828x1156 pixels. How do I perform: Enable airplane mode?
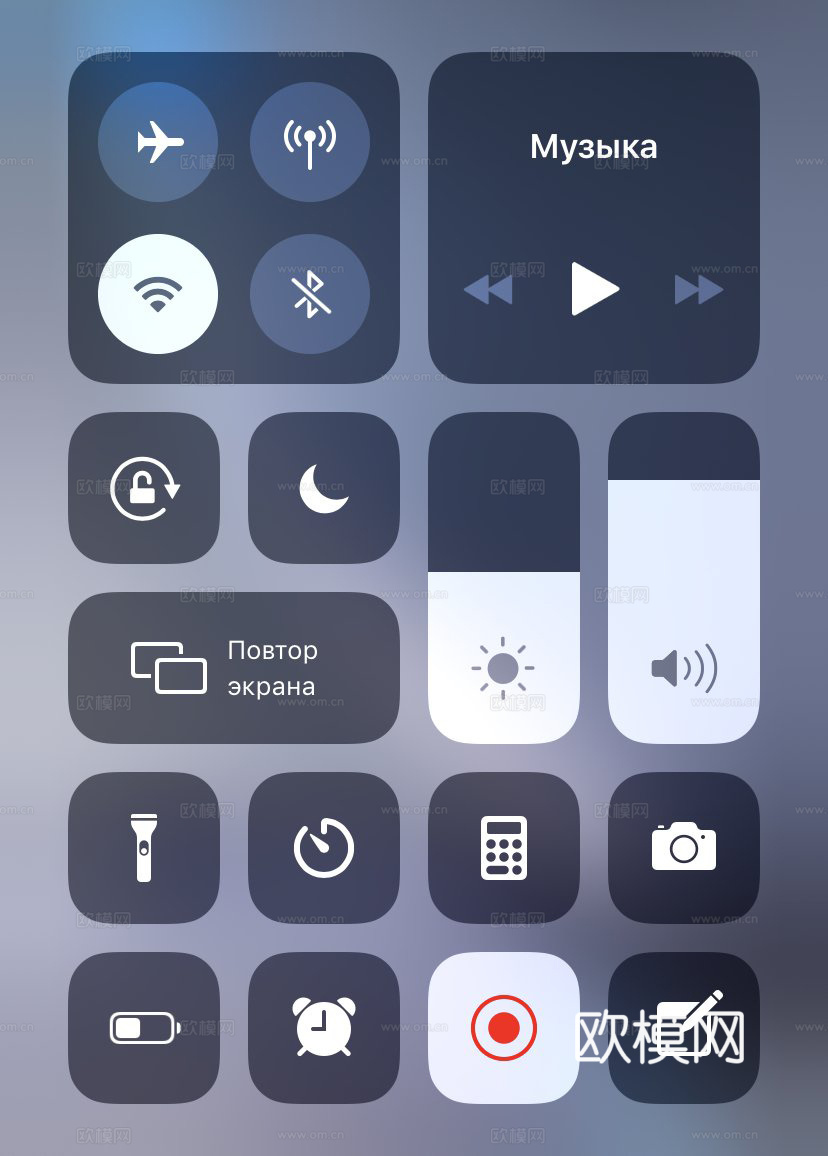(158, 142)
